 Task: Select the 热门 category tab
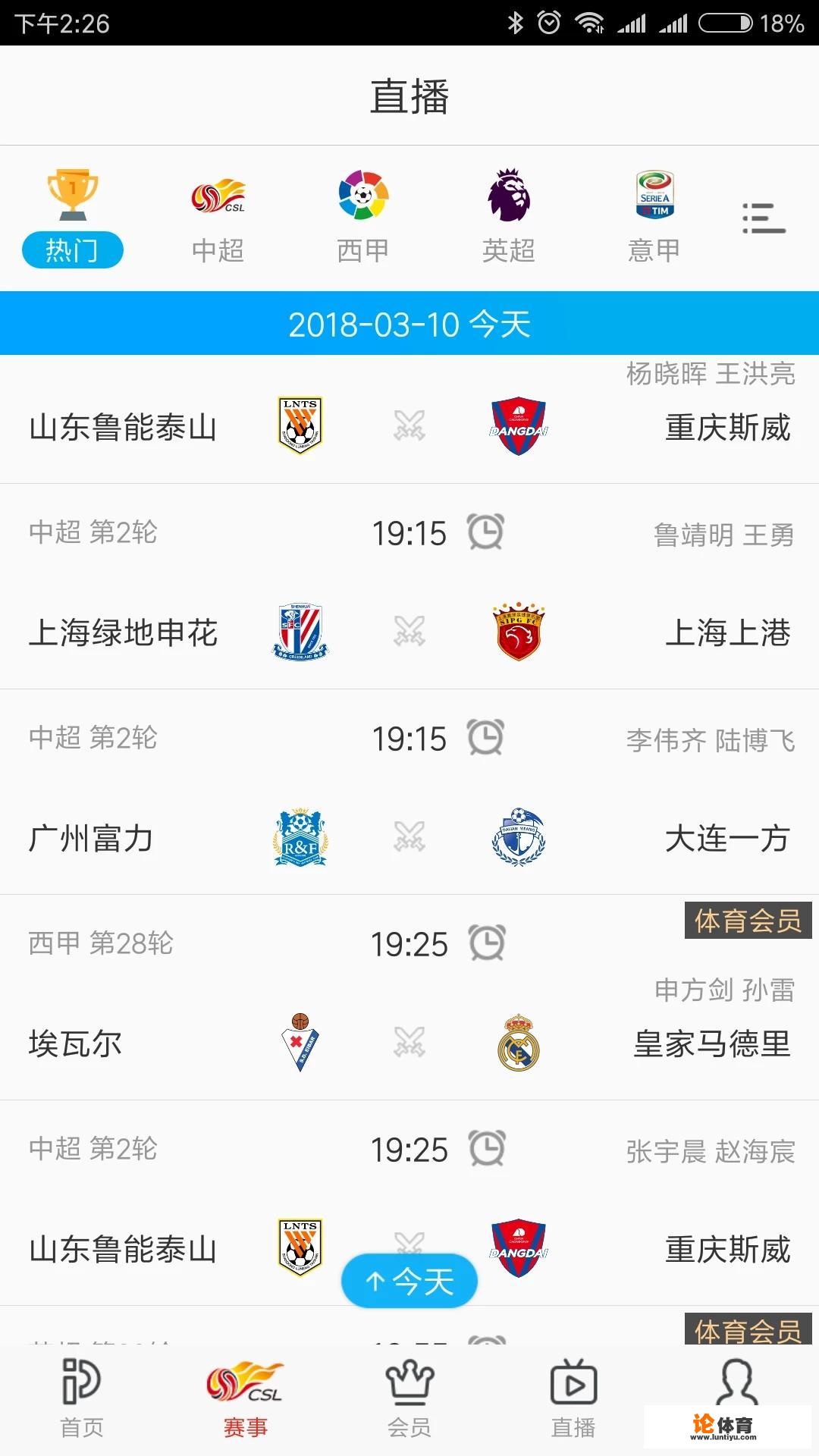pos(73,218)
